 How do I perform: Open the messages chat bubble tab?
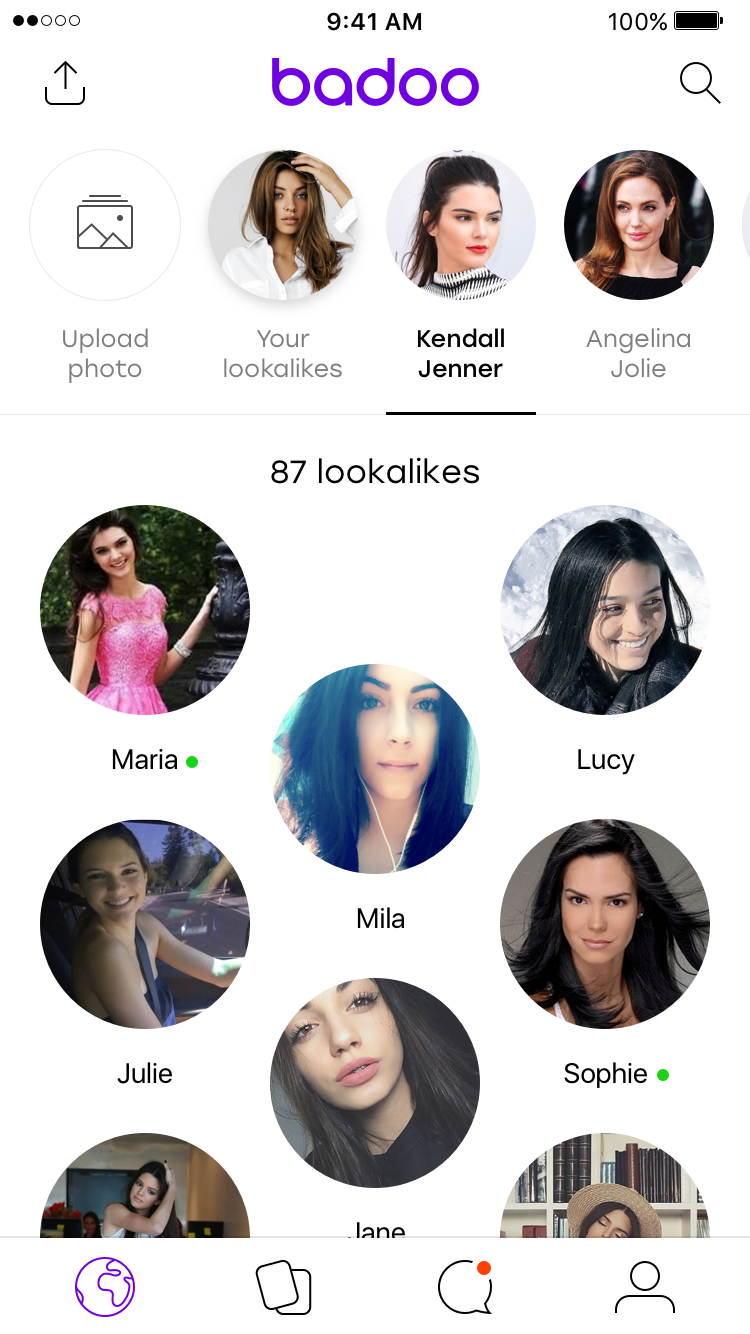pos(465,1286)
